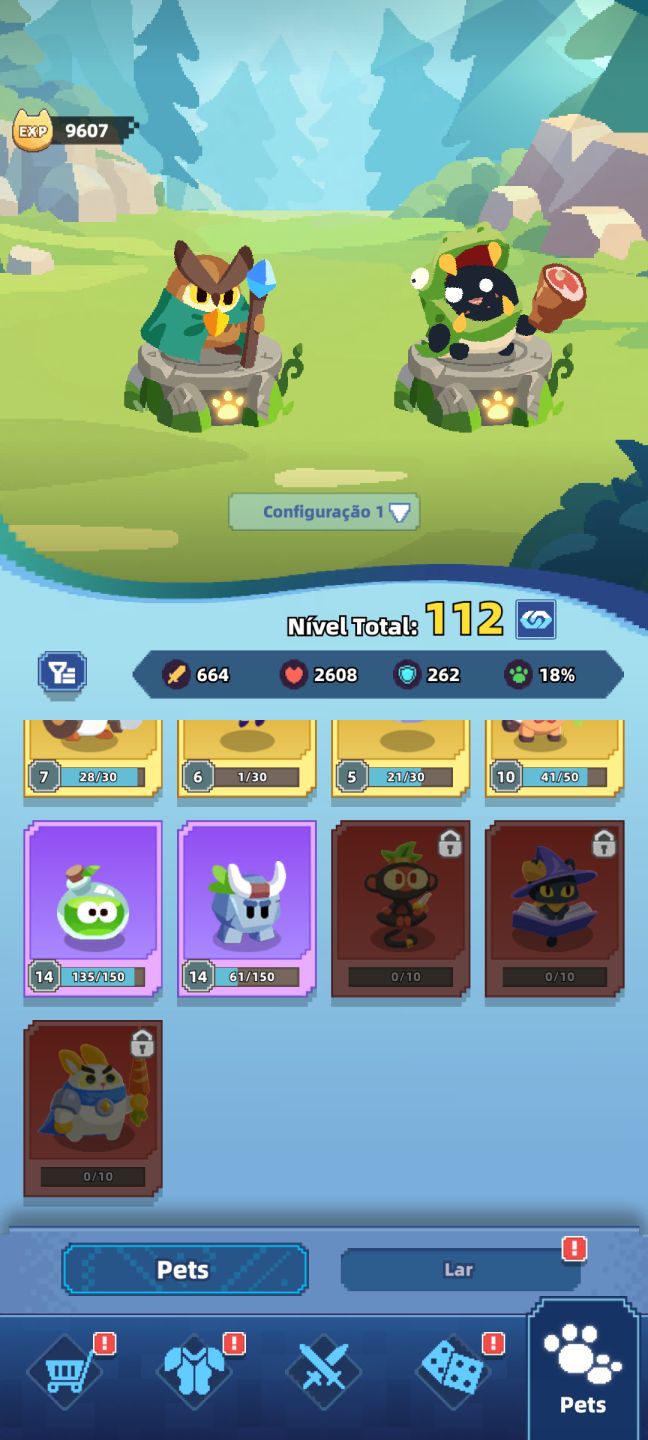Open the locked monkey pet card

(401, 909)
